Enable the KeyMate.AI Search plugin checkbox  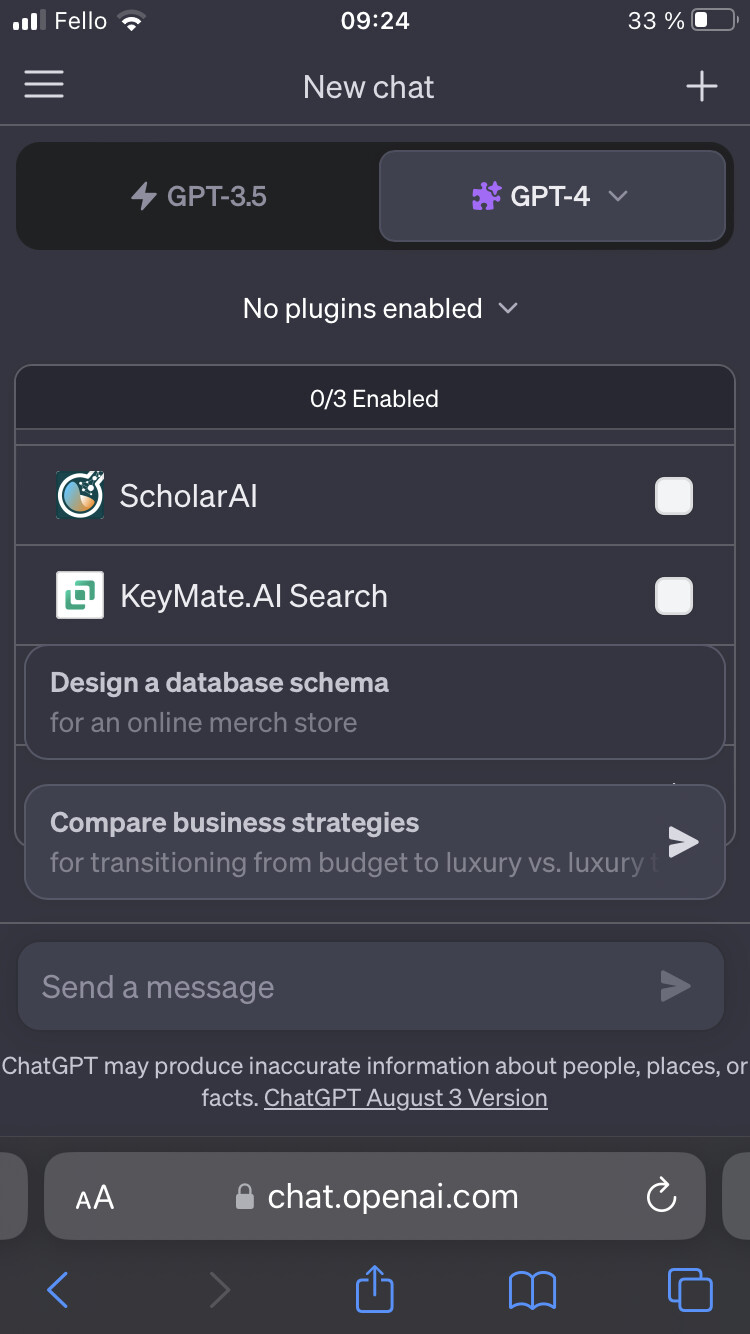(x=673, y=595)
